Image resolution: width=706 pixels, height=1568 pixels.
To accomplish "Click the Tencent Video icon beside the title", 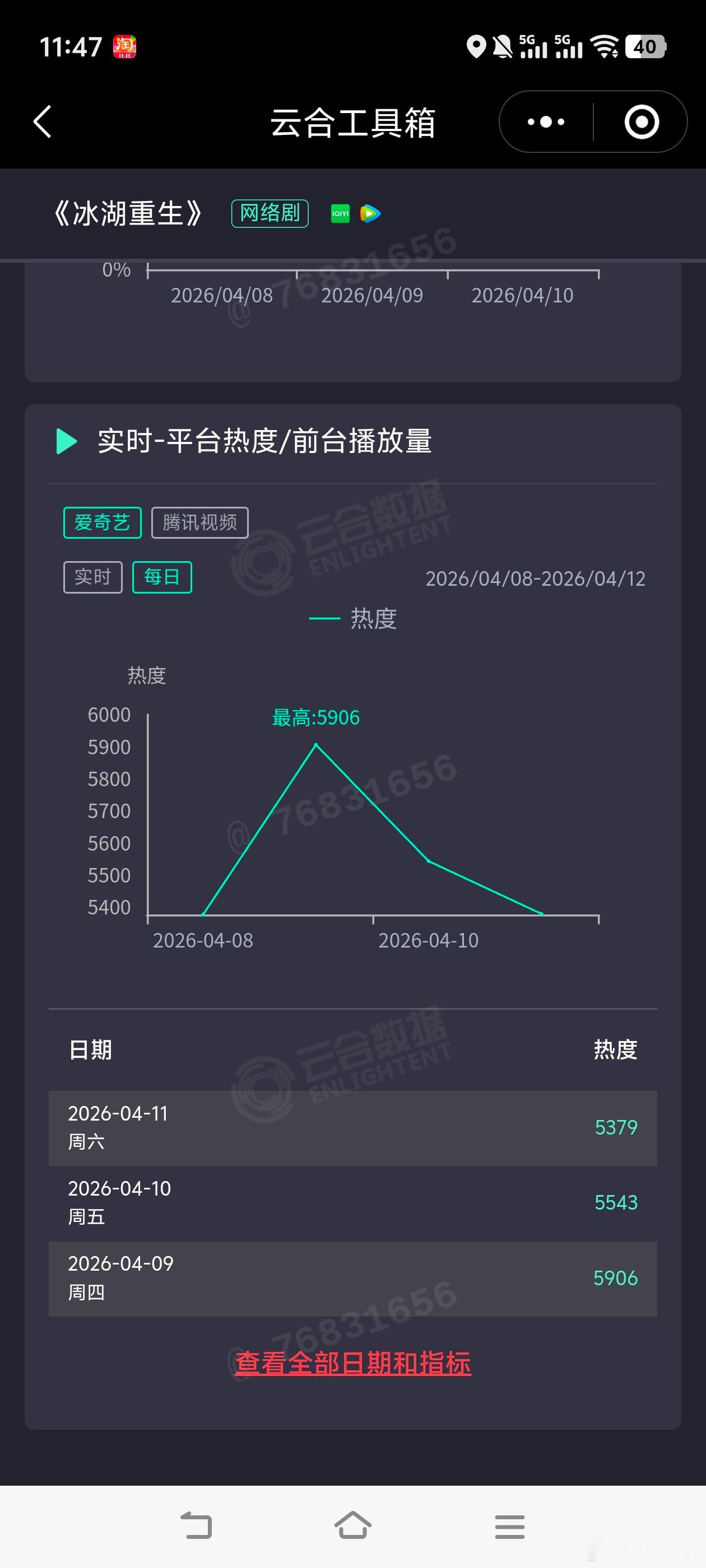I will point(370,214).
